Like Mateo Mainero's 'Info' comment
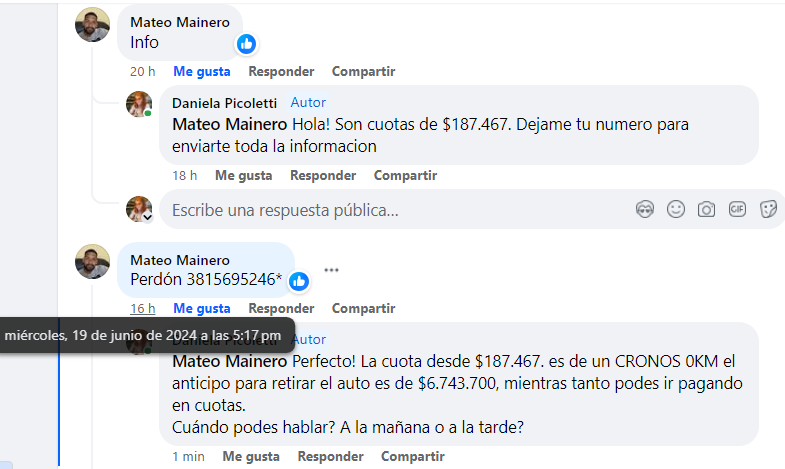Viewport: 785px width, 469px height. [201, 72]
